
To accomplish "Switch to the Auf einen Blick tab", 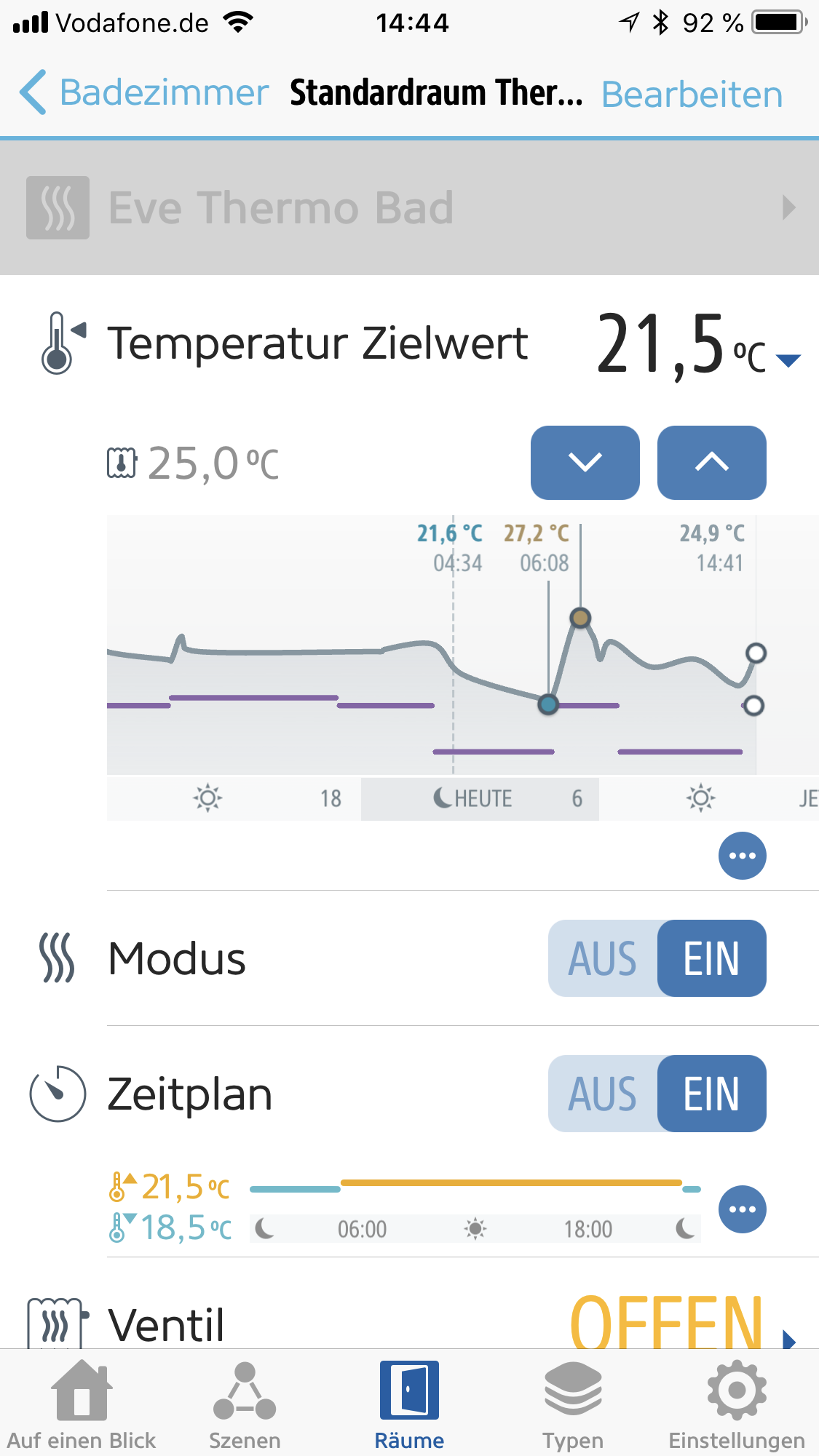I will (x=82, y=1404).
